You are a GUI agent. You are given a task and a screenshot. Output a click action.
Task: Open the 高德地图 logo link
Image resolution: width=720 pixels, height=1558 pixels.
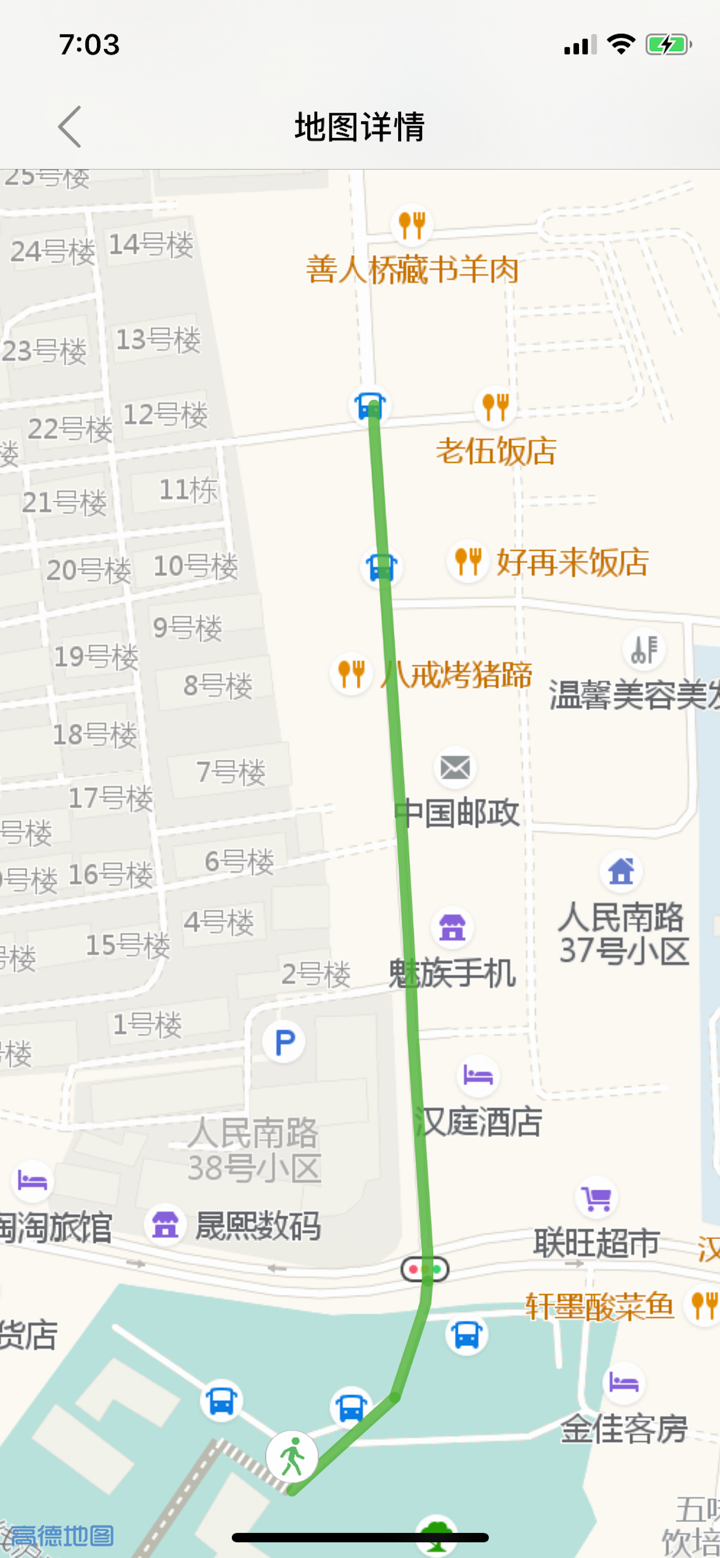[x=62, y=1536]
